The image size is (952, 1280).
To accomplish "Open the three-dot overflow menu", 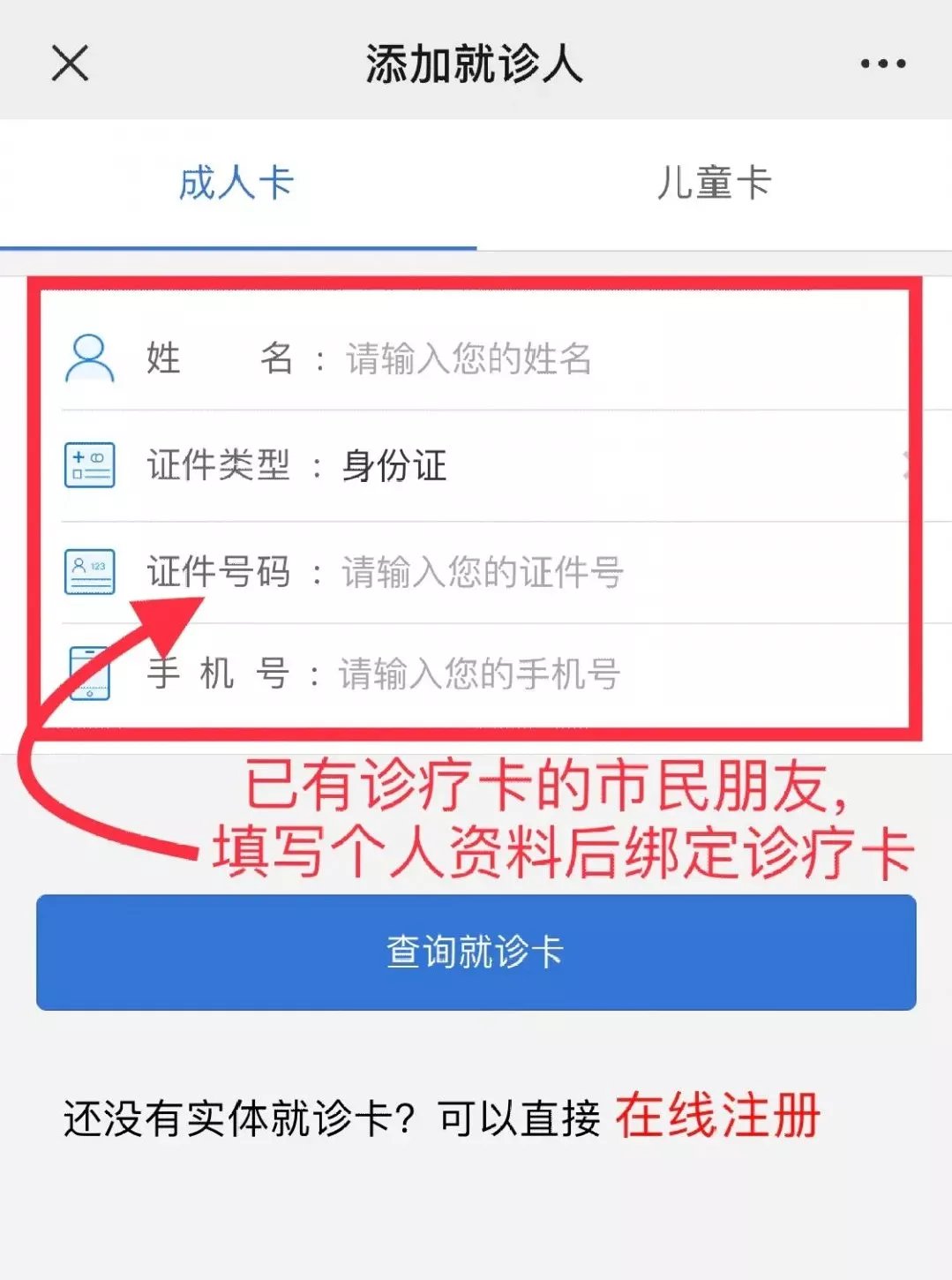I will point(882,64).
